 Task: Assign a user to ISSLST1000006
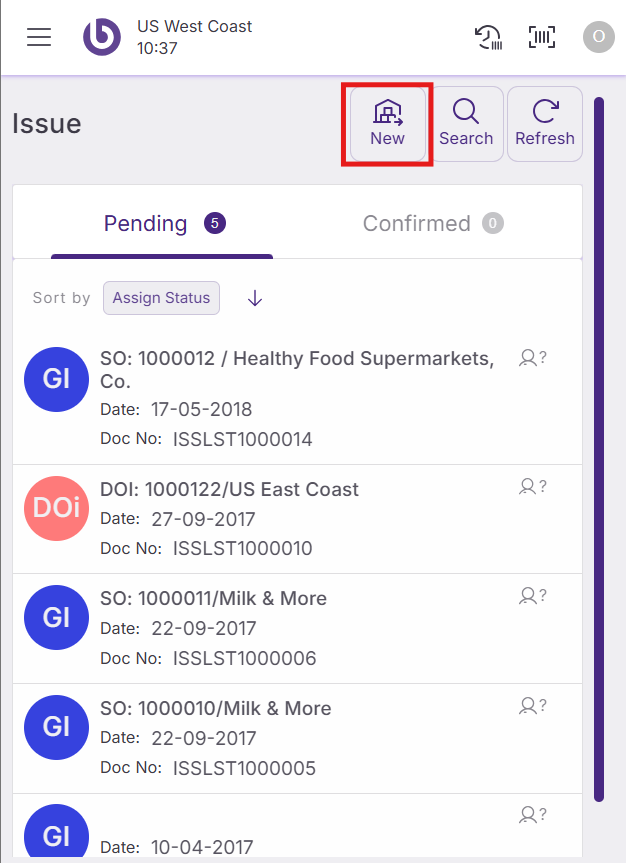532,596
